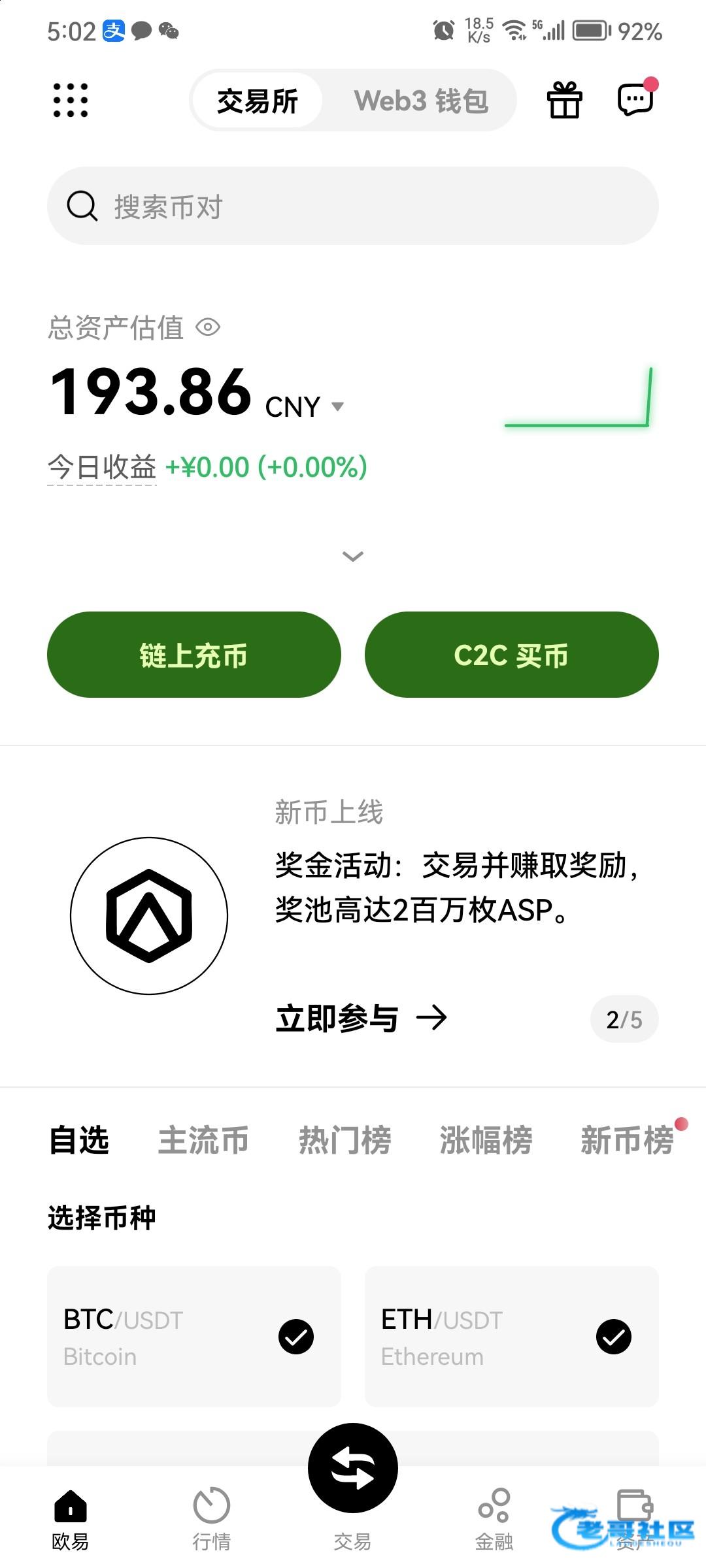Expand asset details chevron
Screen dimensions: 706x1568
coord(353,557)
